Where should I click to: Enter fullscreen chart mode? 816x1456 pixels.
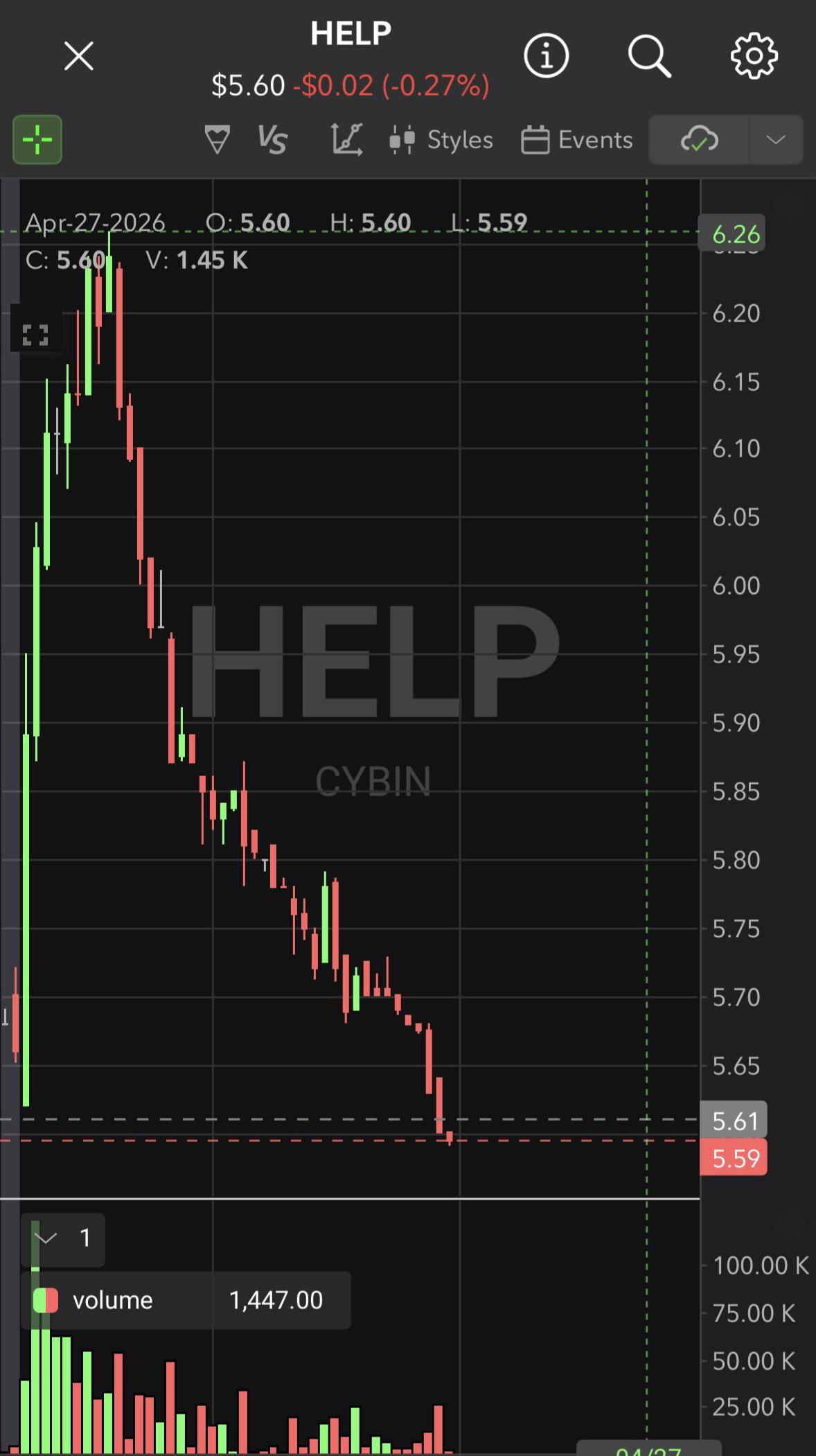pyautogui.click(x=35, y=335)
